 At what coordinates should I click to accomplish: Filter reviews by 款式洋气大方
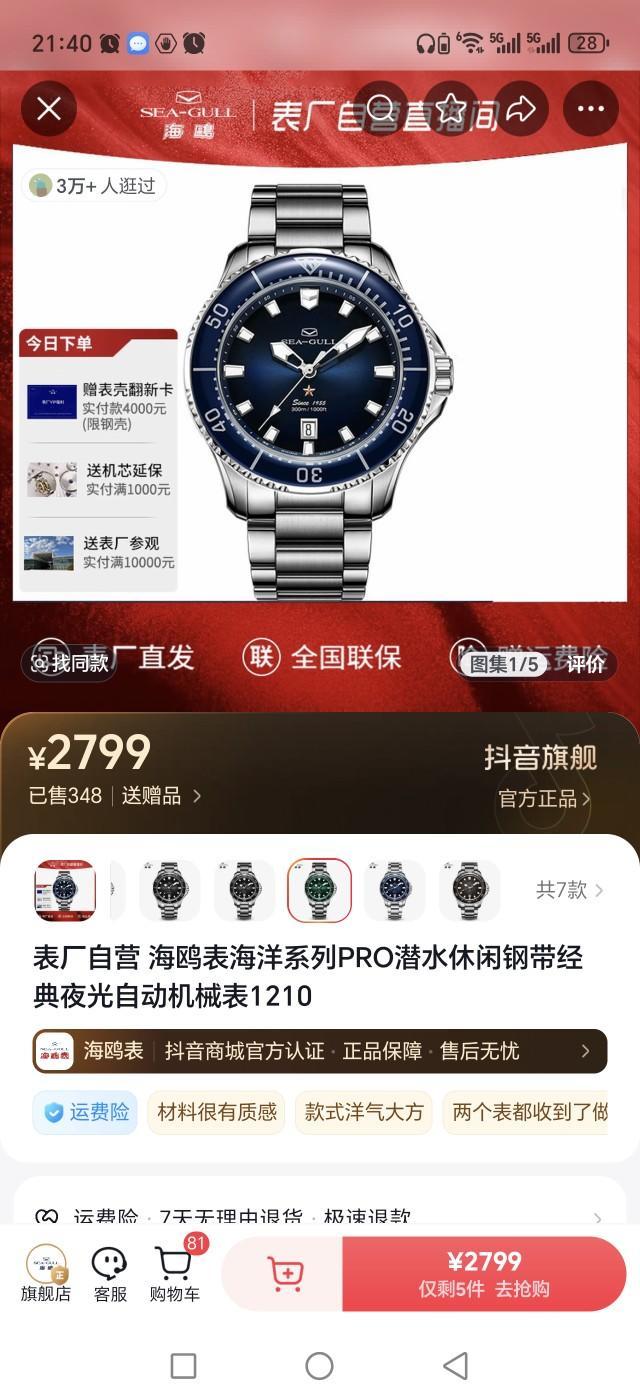363,1112
